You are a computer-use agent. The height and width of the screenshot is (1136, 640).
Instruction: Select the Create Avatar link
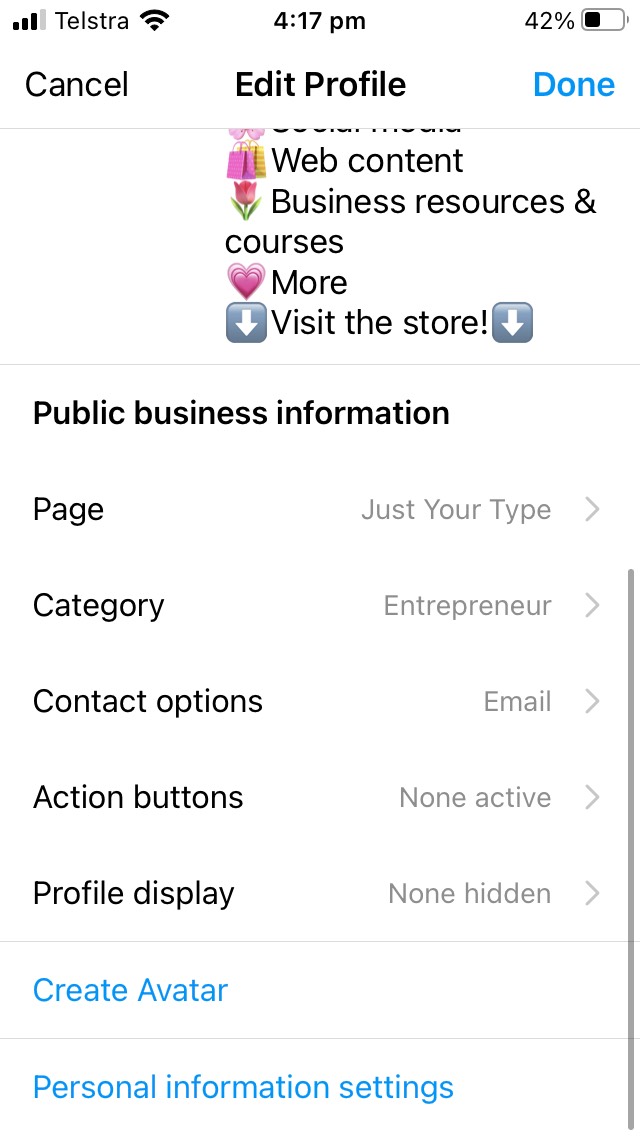(x=130, y=990)
